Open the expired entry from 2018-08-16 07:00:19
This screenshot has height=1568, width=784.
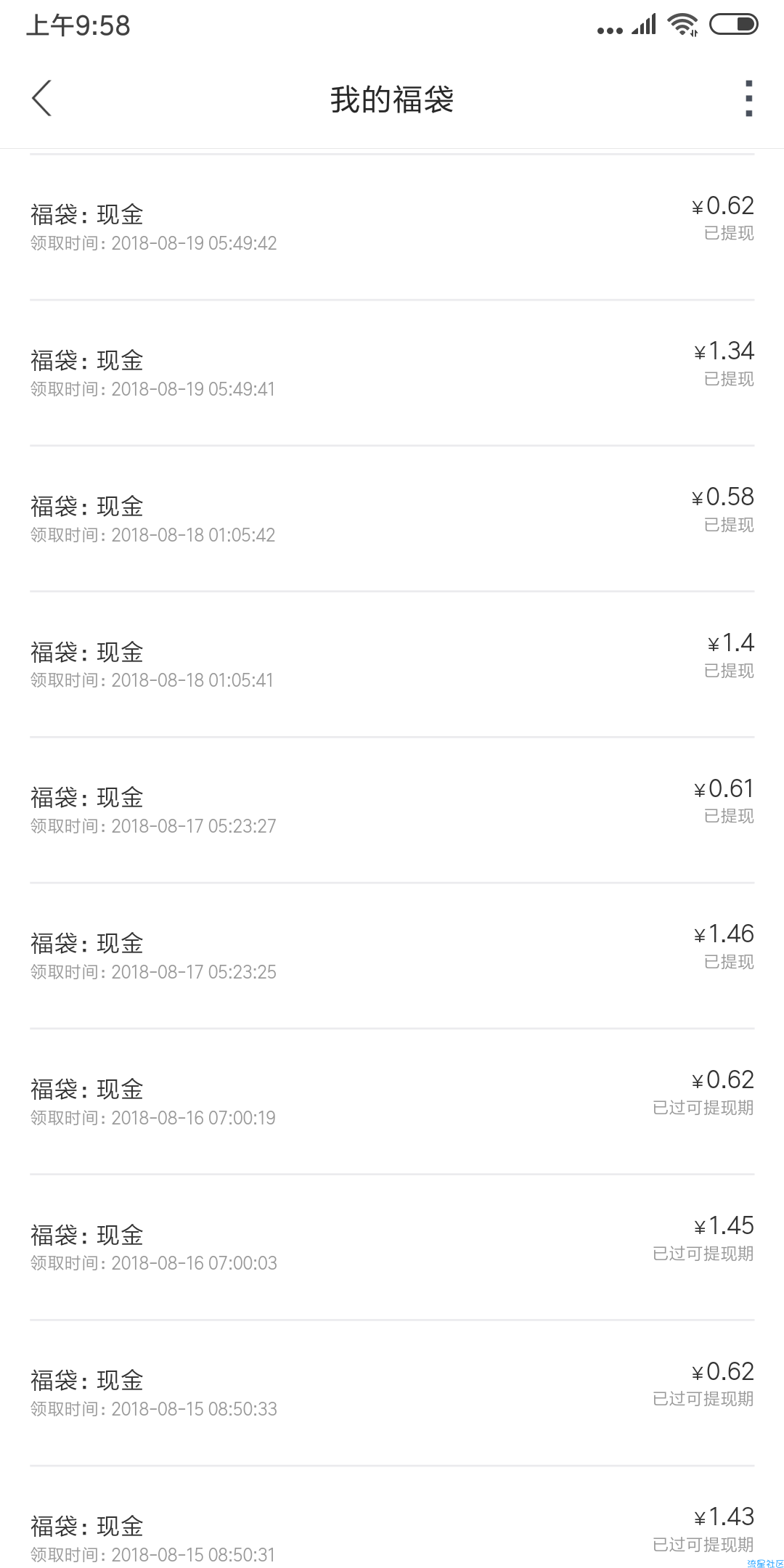(x=392, y=1102)
